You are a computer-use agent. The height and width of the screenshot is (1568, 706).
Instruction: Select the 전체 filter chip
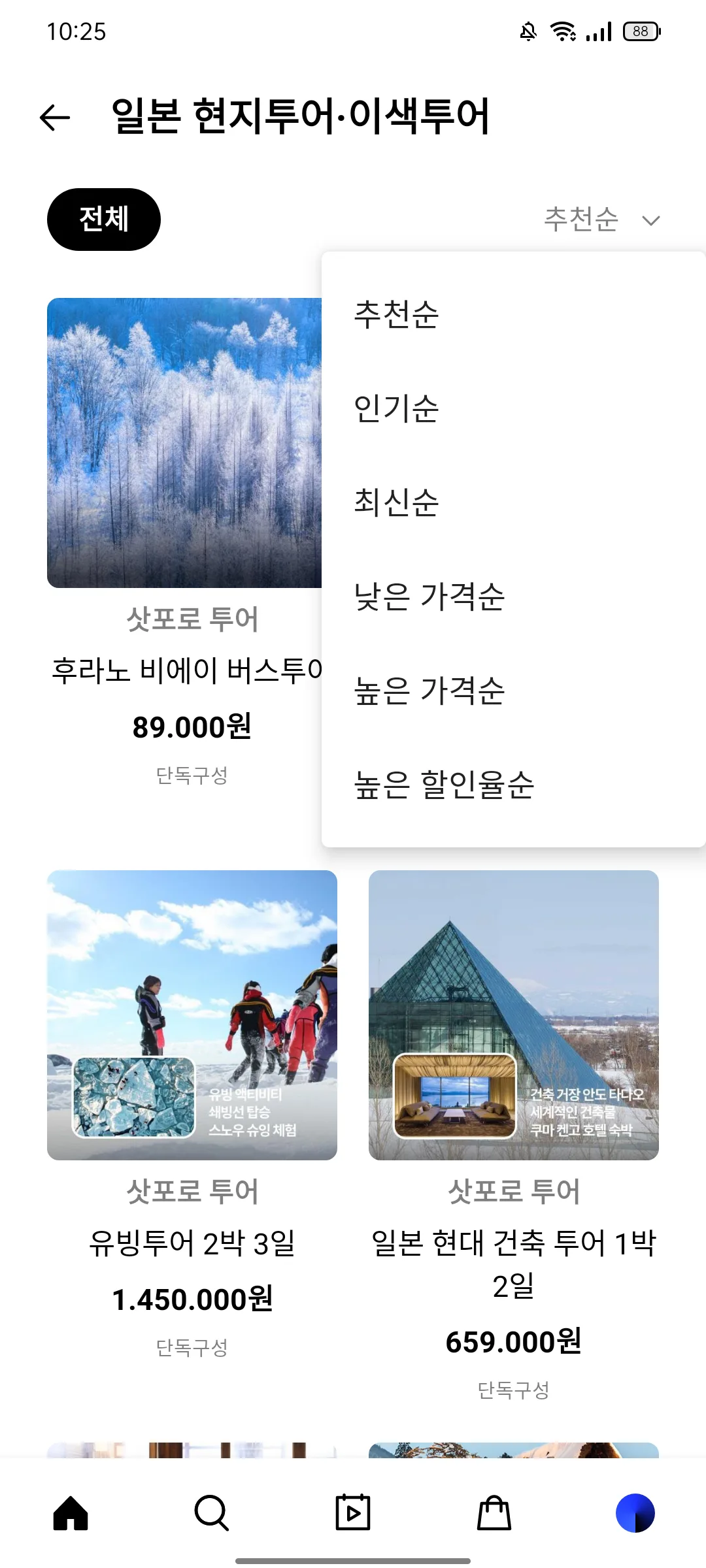103,219
